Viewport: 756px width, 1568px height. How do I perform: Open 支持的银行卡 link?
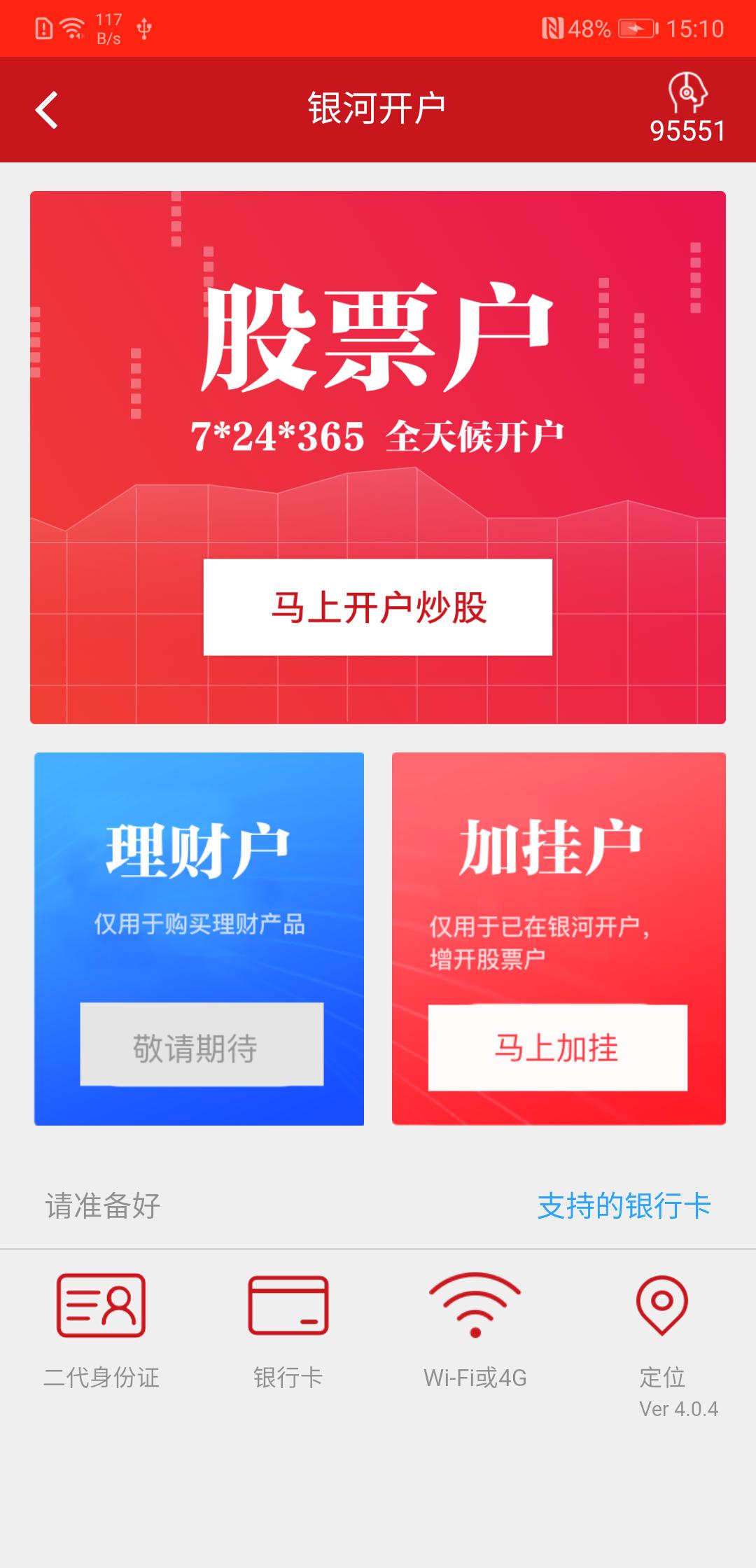(x=624, y=1206)
